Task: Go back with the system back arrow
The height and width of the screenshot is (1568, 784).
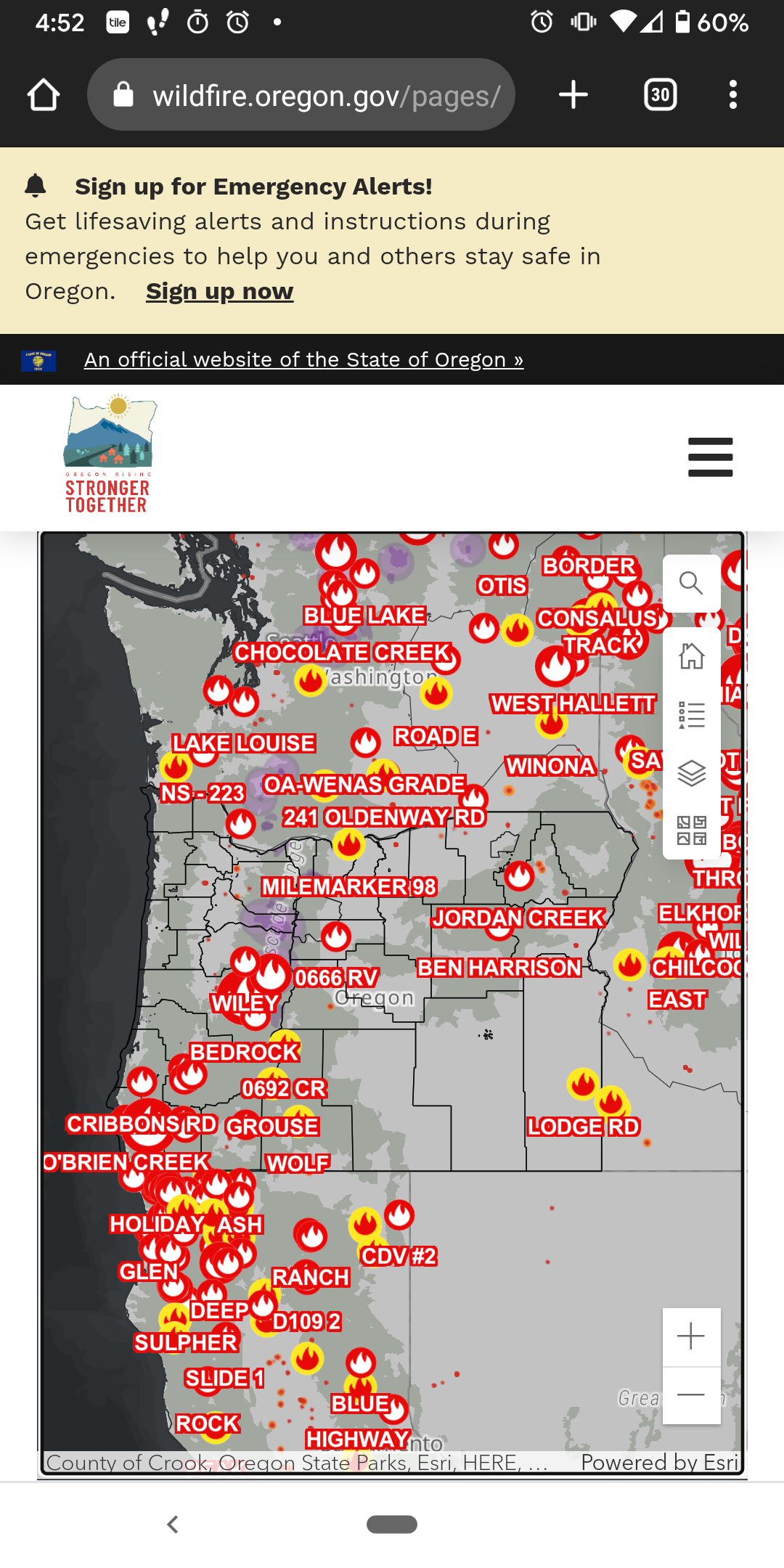Action: [x=173, y=1524]
